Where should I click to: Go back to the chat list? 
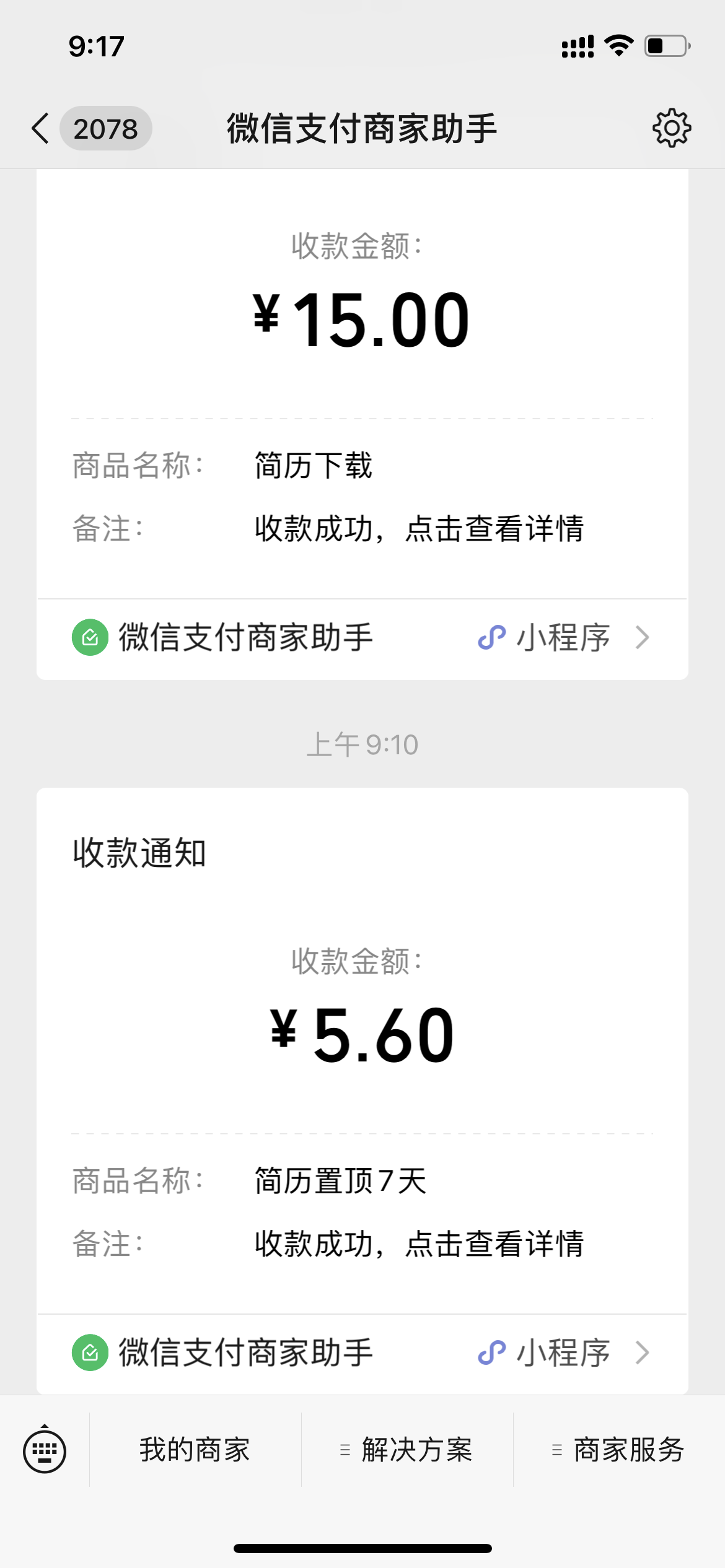coord(41,129)
